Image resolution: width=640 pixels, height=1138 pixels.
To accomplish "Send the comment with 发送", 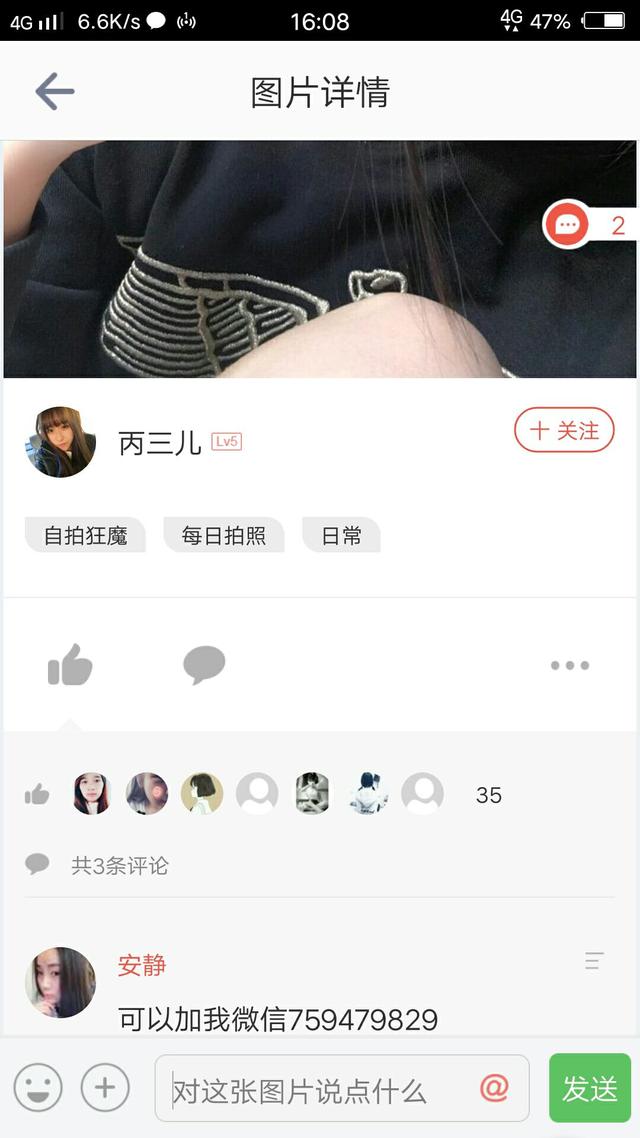I will (x=589, y=1088).
